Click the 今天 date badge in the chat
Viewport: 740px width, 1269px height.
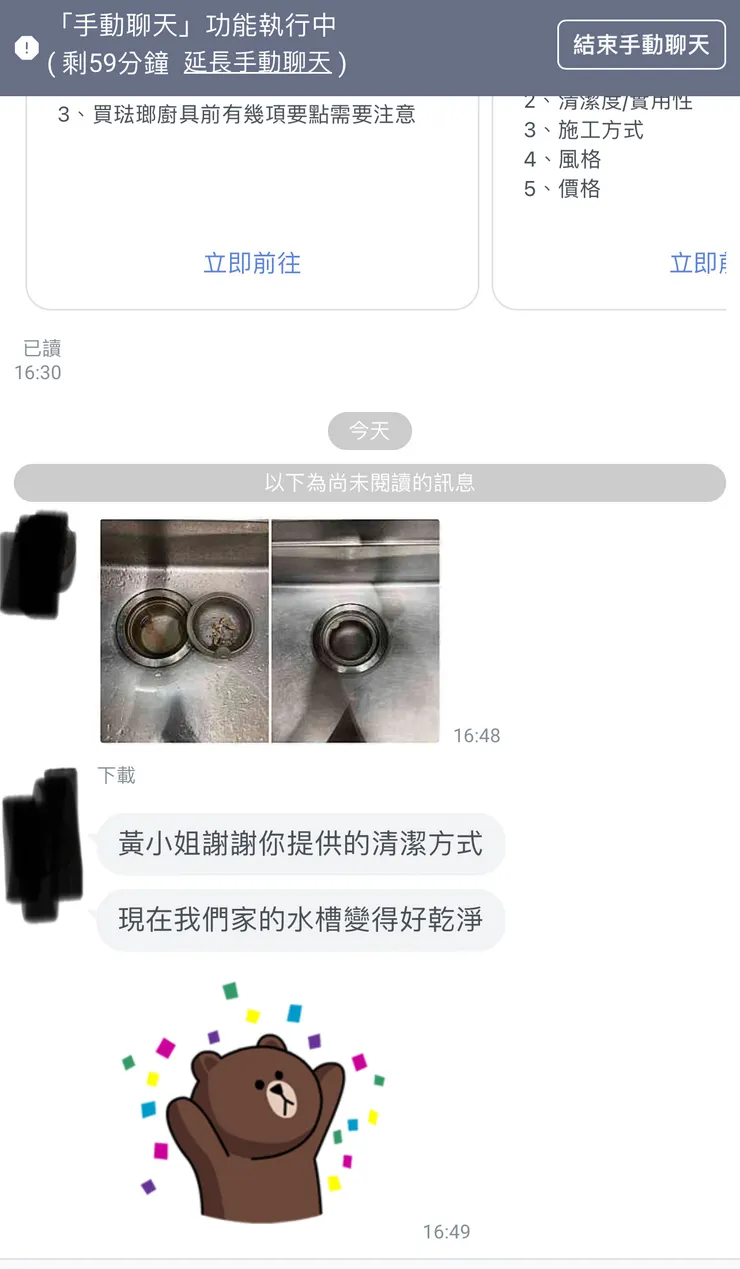click(370, 431)
